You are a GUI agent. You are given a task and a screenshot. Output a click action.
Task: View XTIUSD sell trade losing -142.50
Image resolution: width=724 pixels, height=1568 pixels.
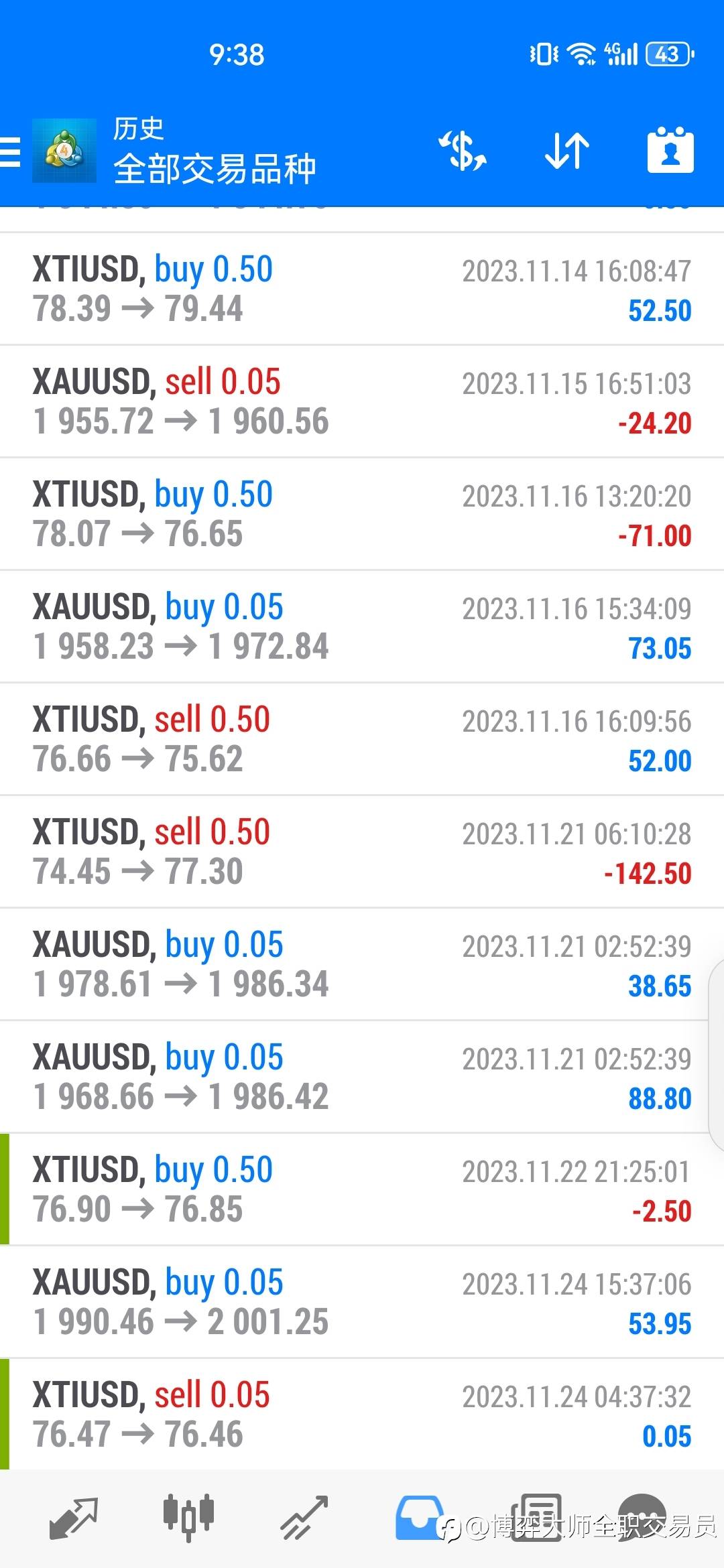tap(362, 852)
